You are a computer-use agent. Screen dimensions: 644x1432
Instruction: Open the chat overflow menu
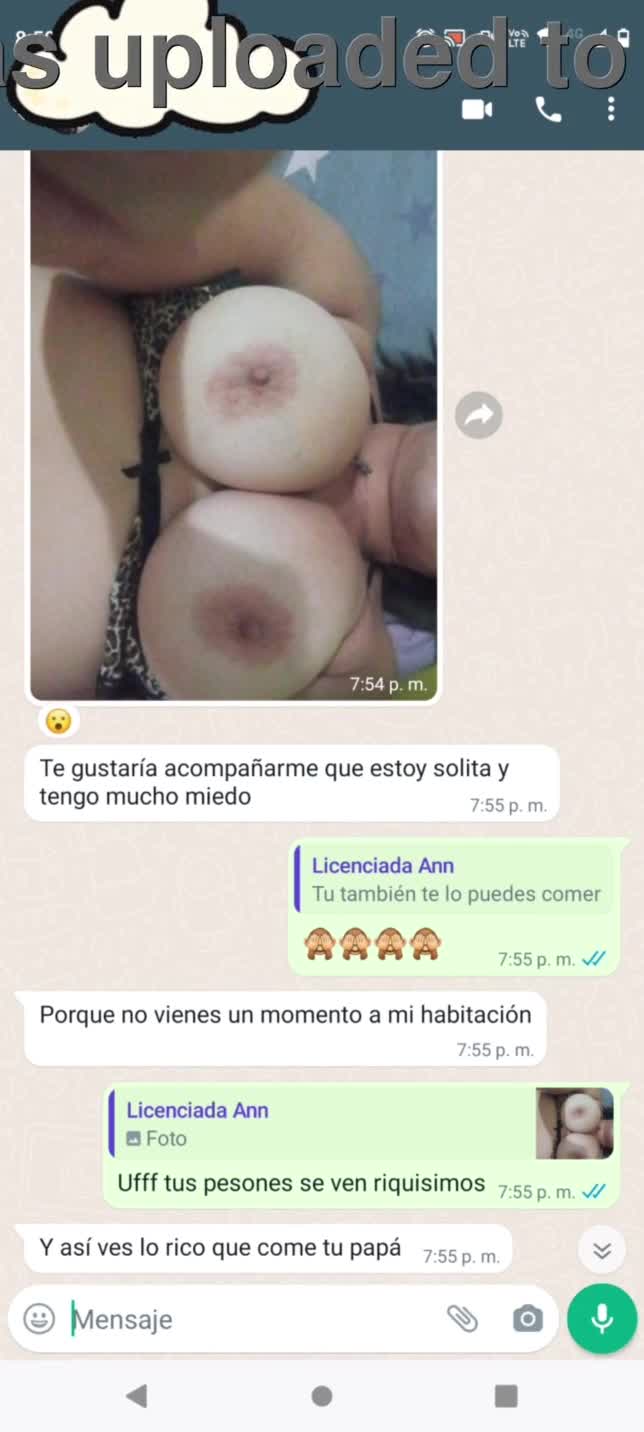[x=611, y=109]
